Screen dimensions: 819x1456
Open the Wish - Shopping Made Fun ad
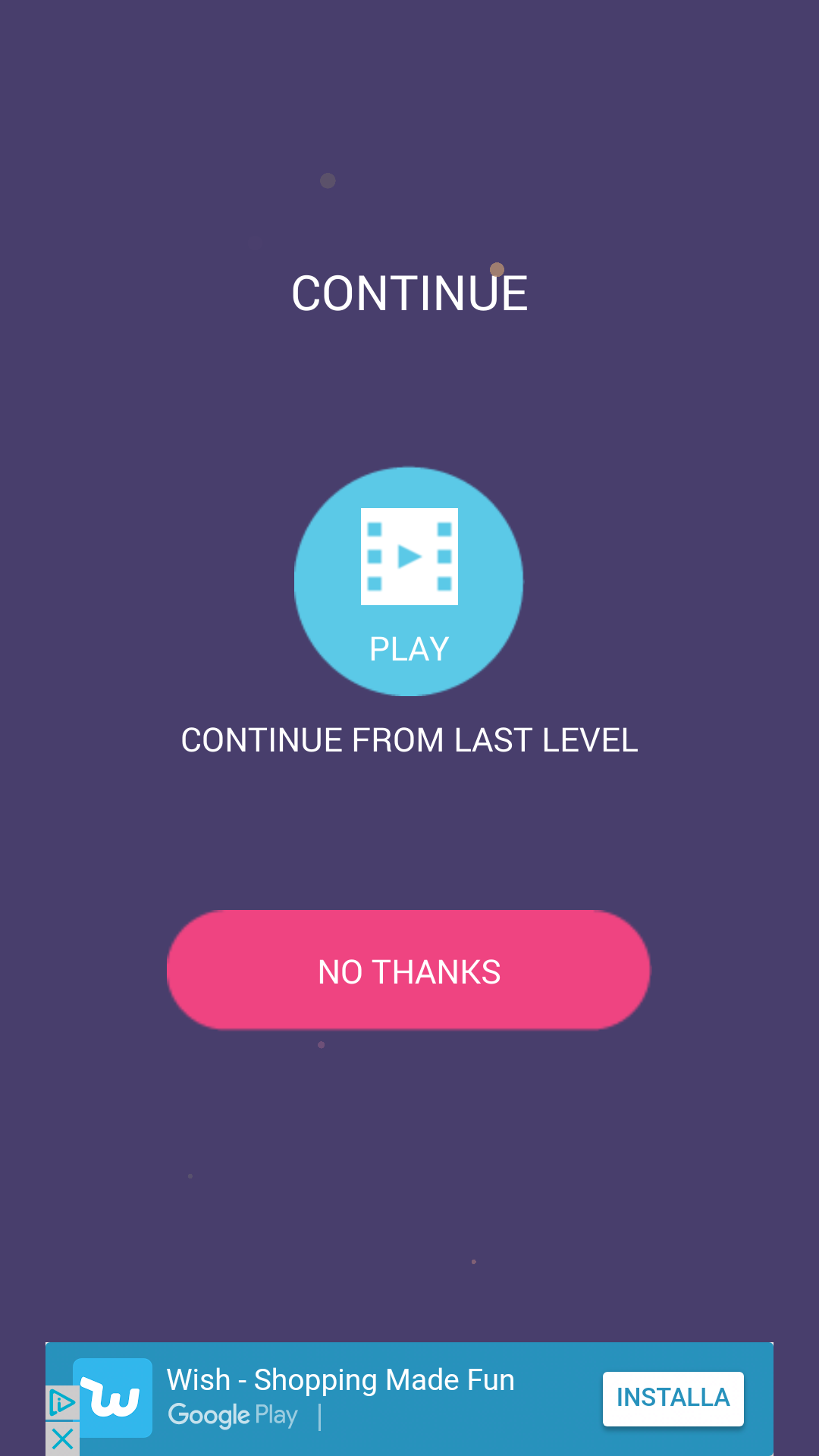coord(340,1380)
